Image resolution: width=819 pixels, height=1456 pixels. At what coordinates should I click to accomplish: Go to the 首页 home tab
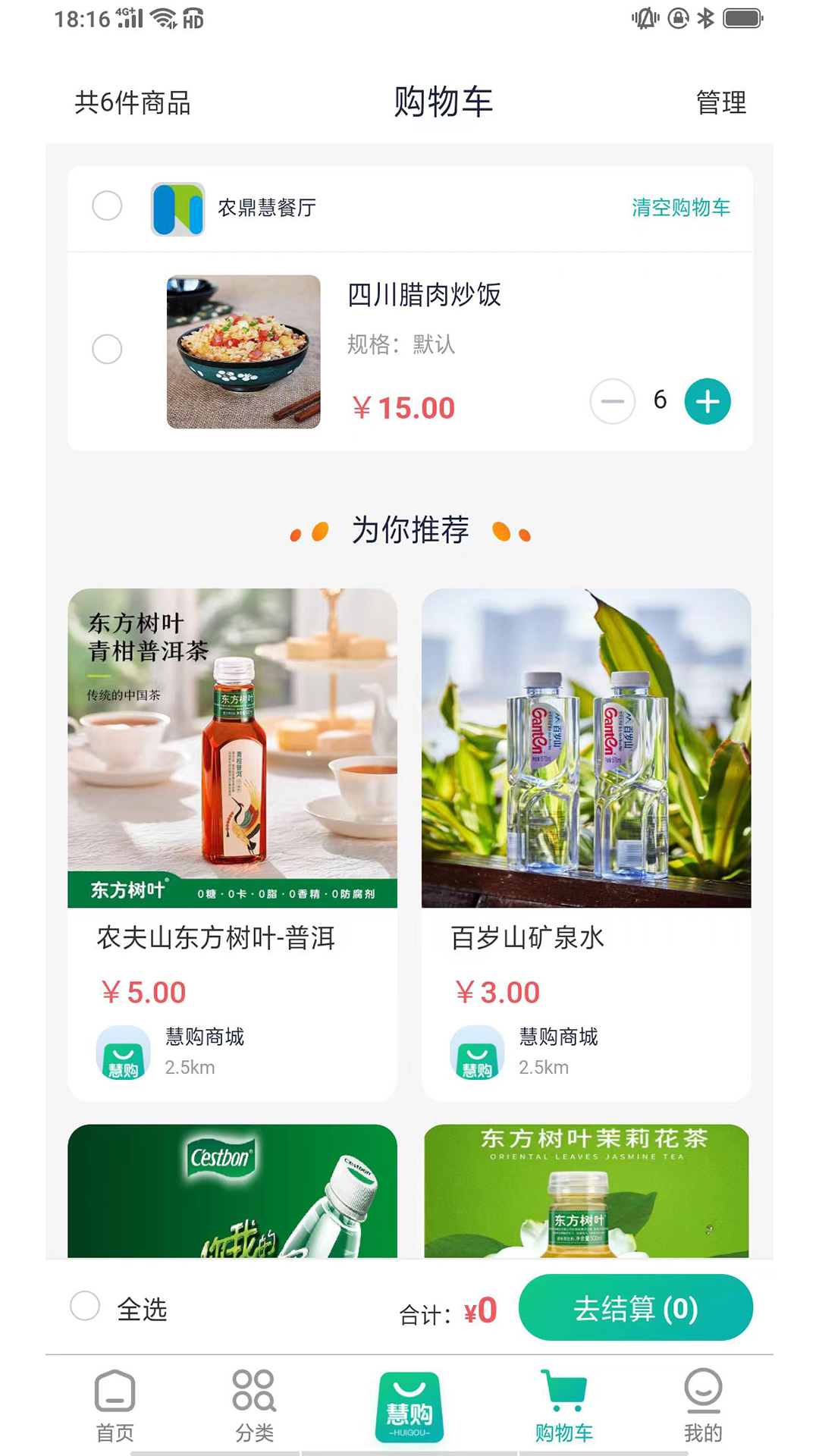click(x=115, y=1405)
